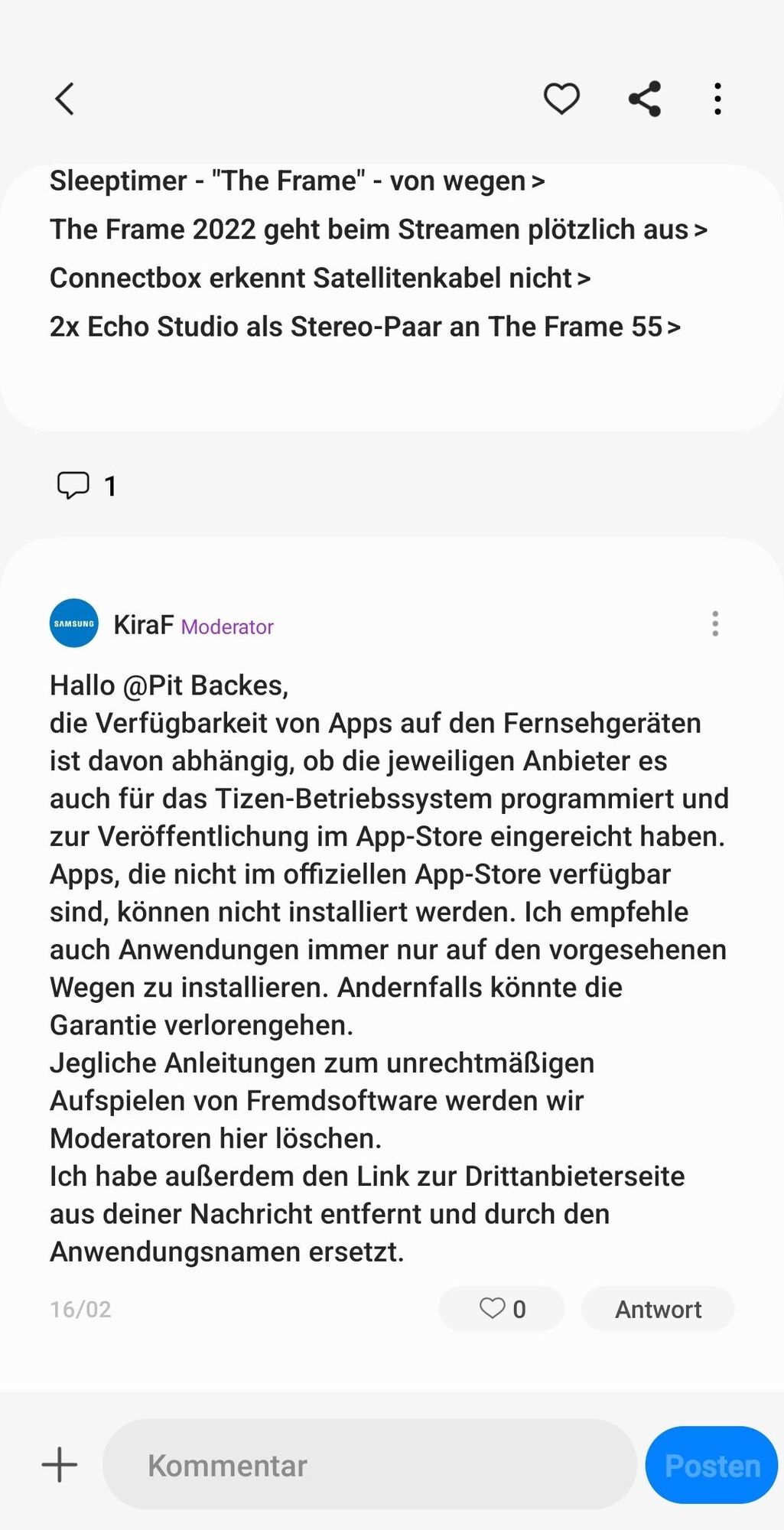
Task: Focus the Kommentar text field
Action: [369, 1465]
